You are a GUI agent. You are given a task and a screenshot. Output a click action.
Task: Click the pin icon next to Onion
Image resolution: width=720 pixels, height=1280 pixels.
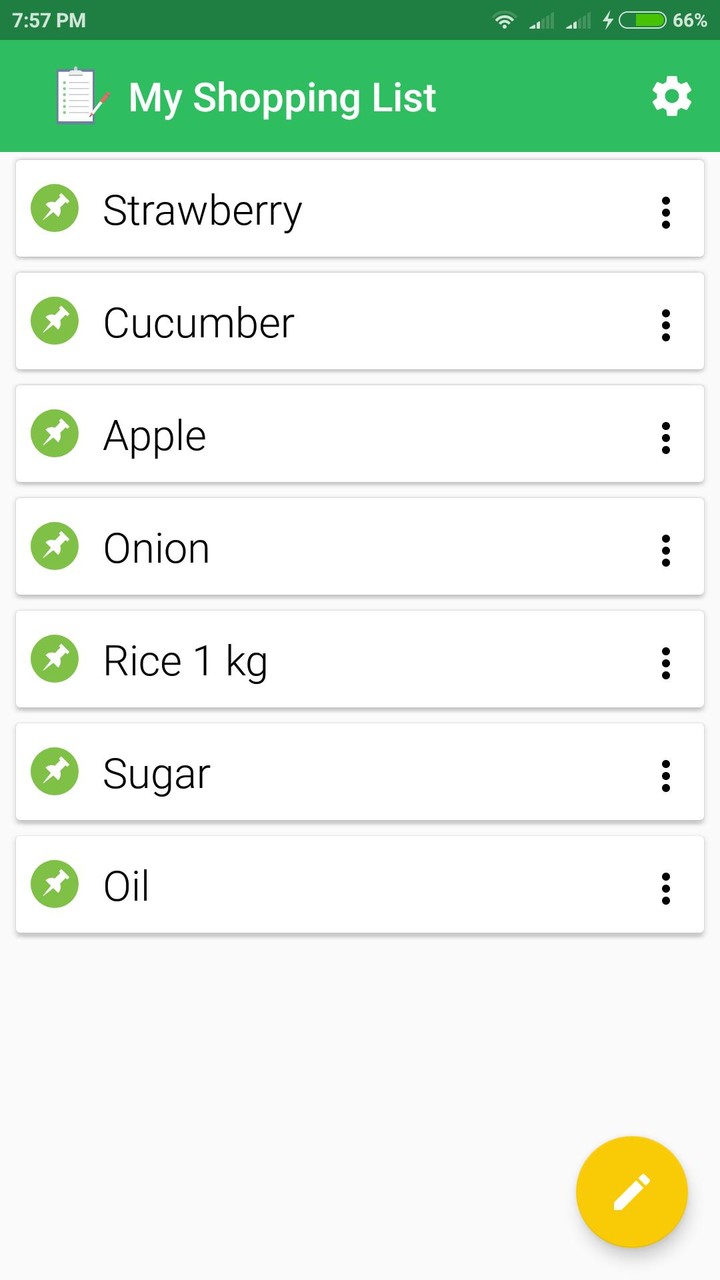pos(54,546)
